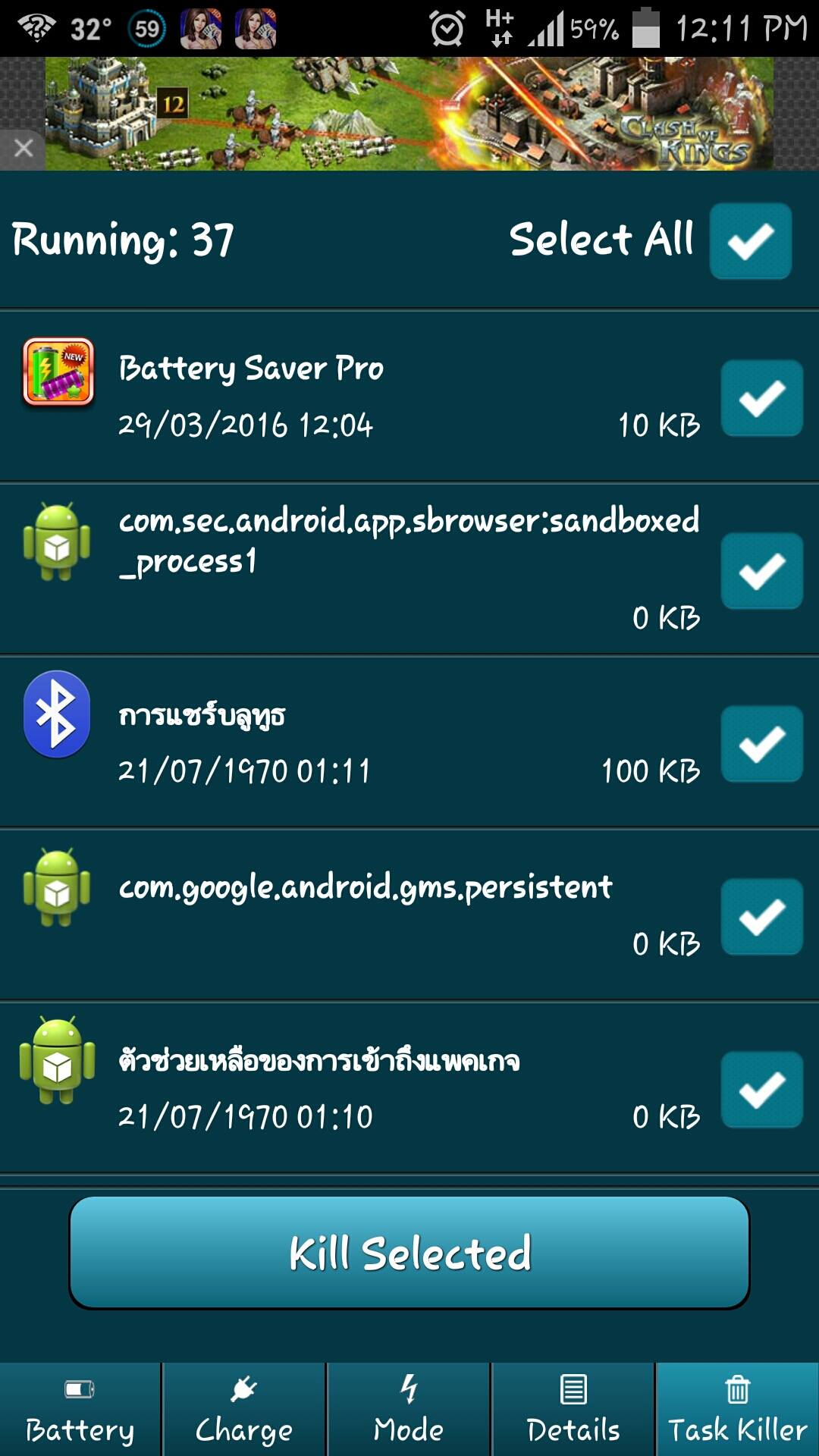
Task: Tap the Kill Selected button
Action: (409, 1253)
